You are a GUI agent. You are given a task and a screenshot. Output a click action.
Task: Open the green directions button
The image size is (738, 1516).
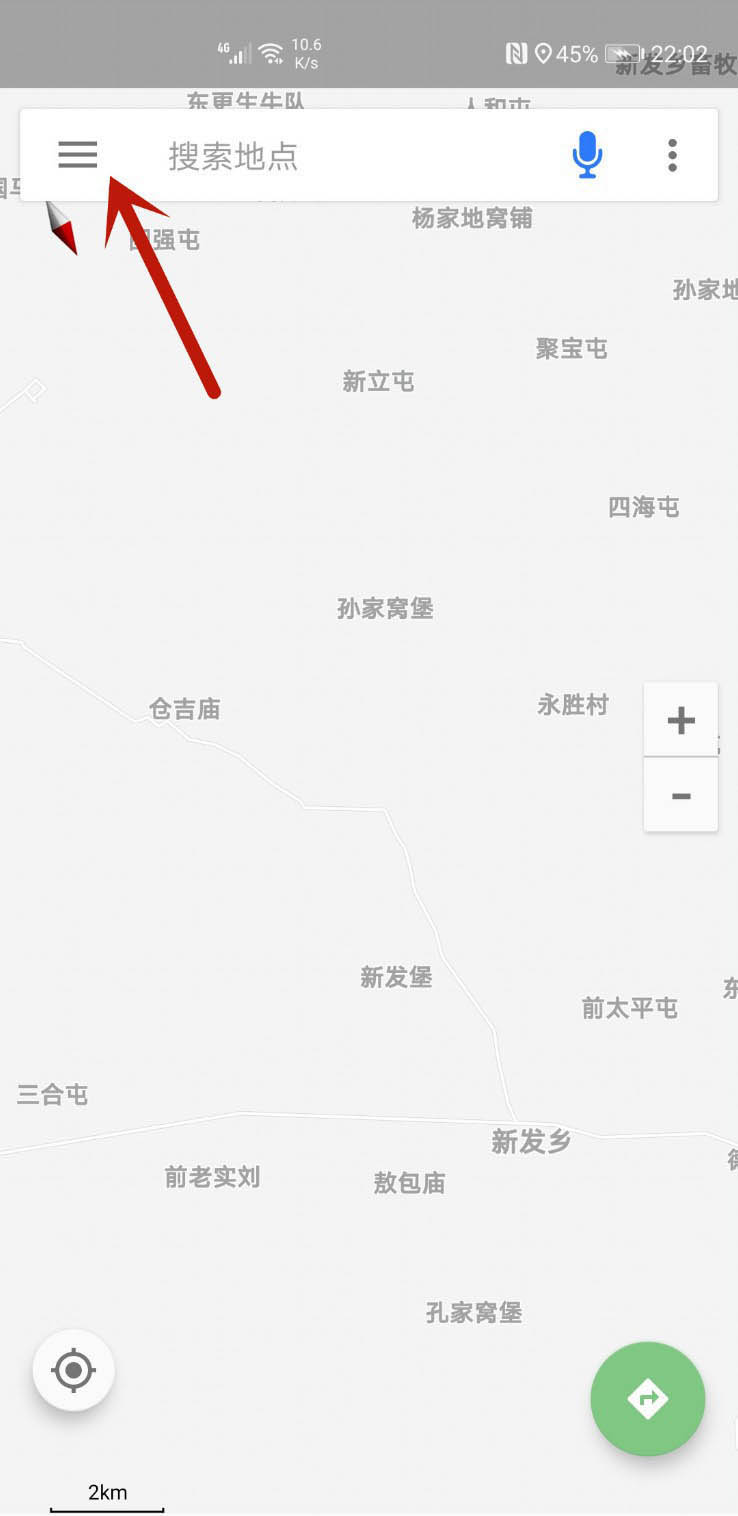[648, 1398]
